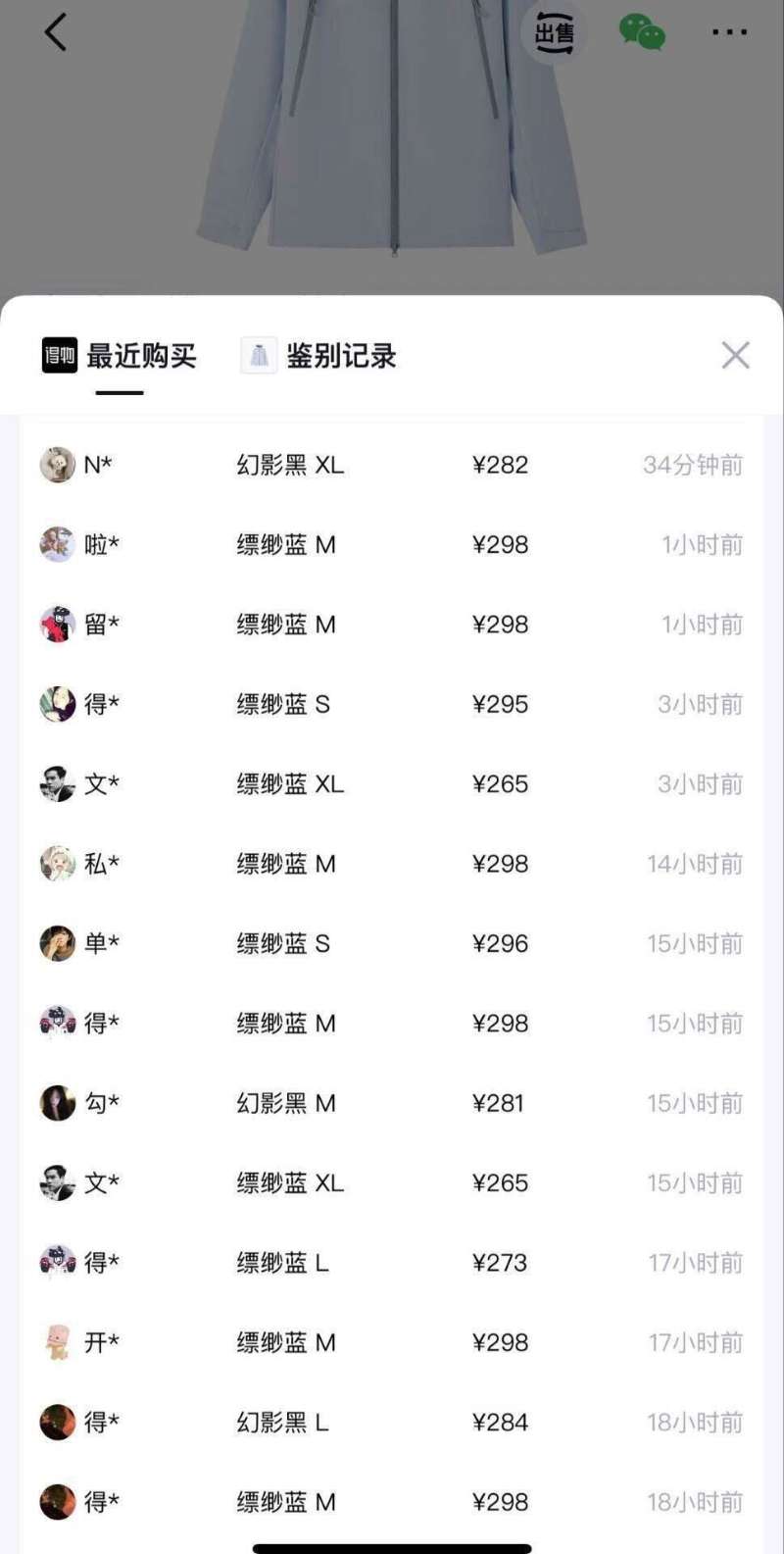Viewport: 784px width, 1554px height.
Task: Switch to the 鉴别记录 tab
Action: click(341, 356)
